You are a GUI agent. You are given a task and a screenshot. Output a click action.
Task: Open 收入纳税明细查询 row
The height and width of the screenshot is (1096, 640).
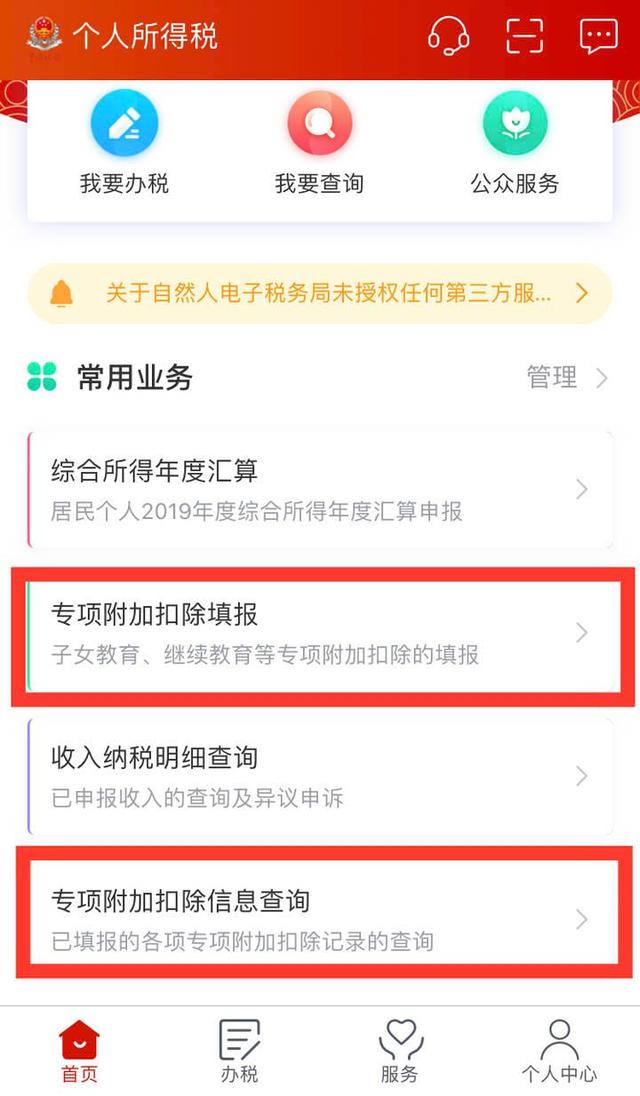point(319,776)
